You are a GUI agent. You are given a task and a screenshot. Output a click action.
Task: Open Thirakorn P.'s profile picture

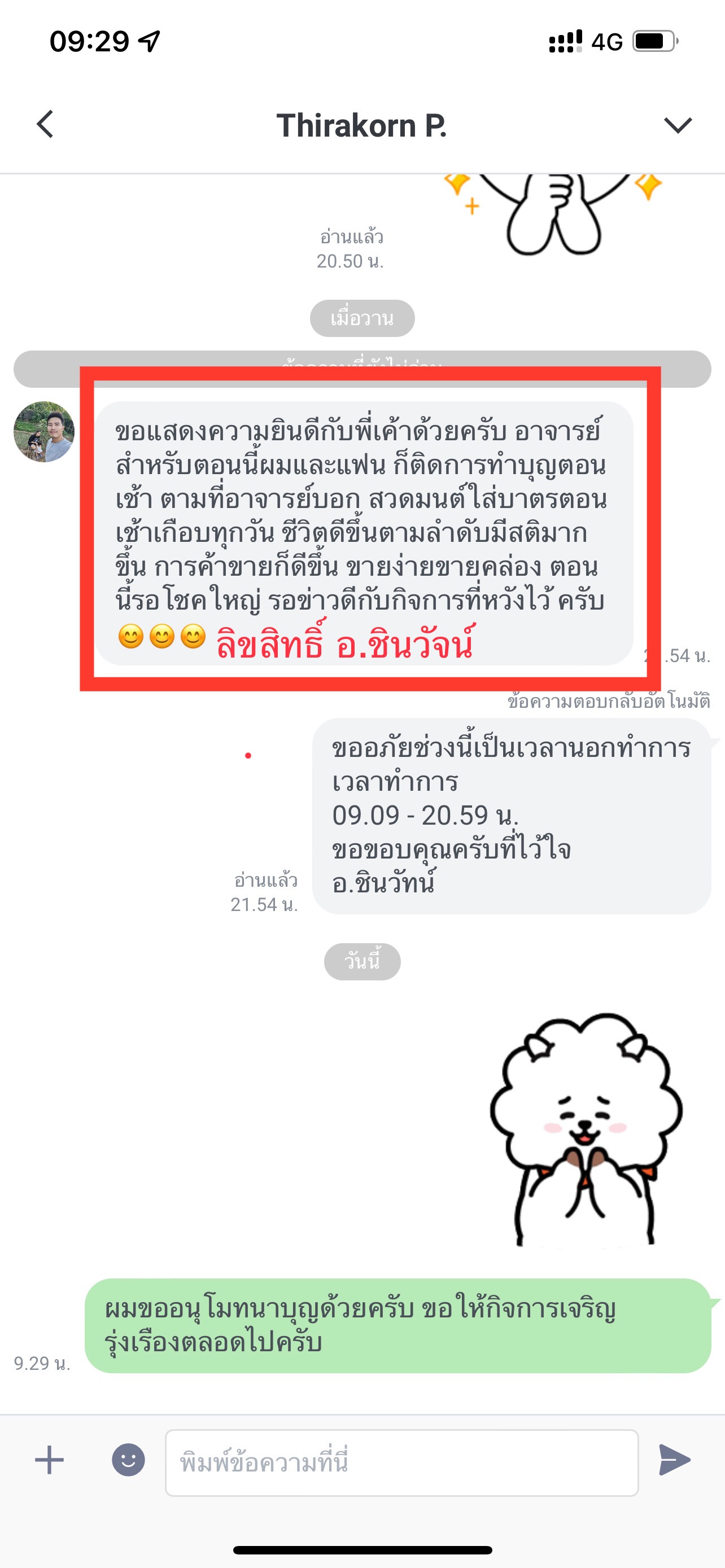[44, 432]
